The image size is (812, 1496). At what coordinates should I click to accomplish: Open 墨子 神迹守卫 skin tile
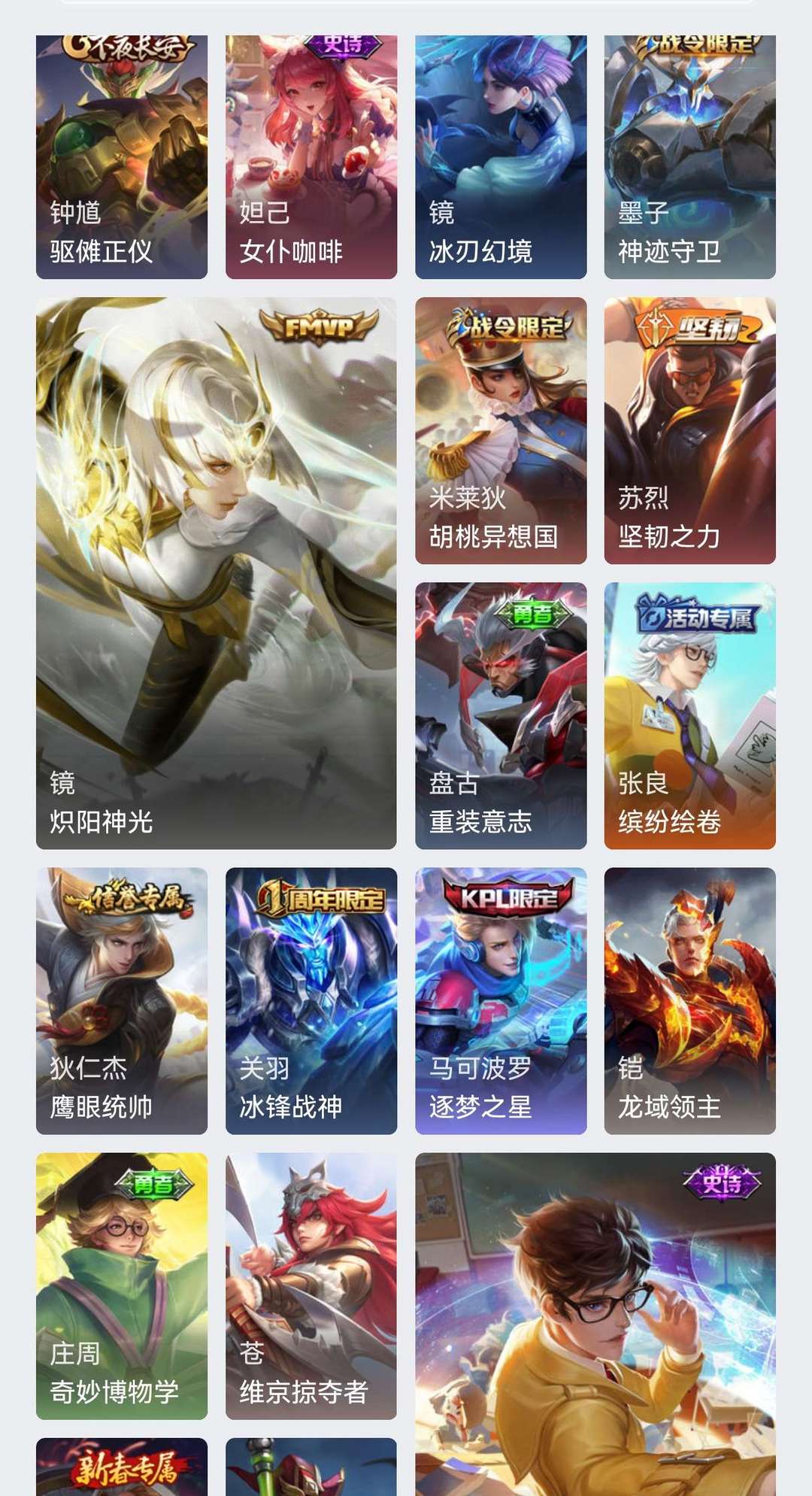689,158
